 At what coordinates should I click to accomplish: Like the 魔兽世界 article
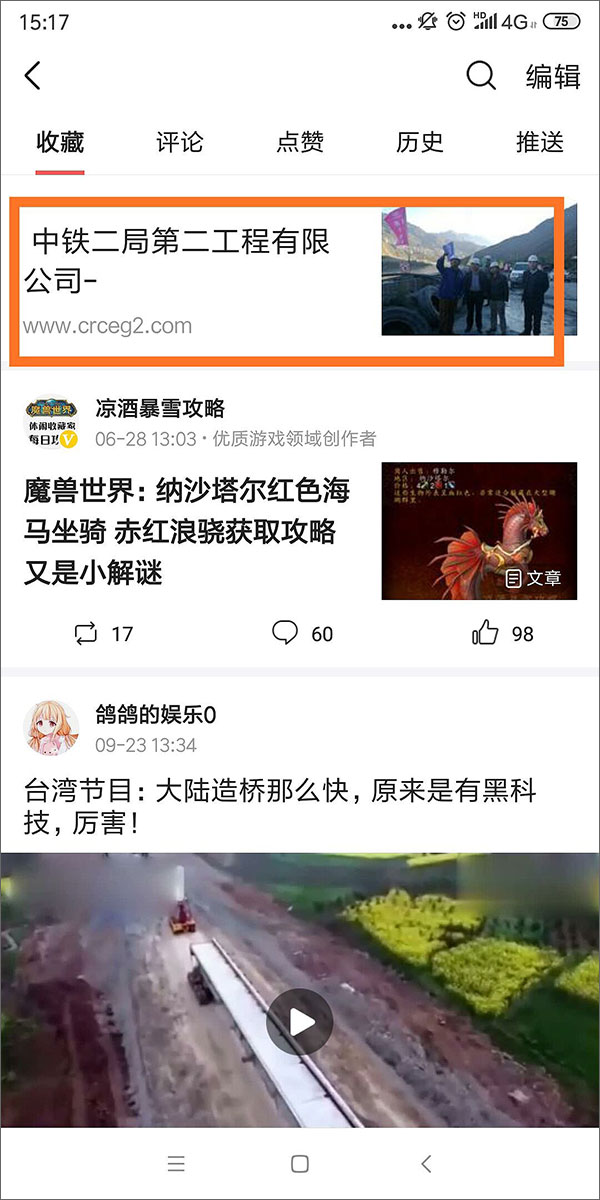click(503, 634)
